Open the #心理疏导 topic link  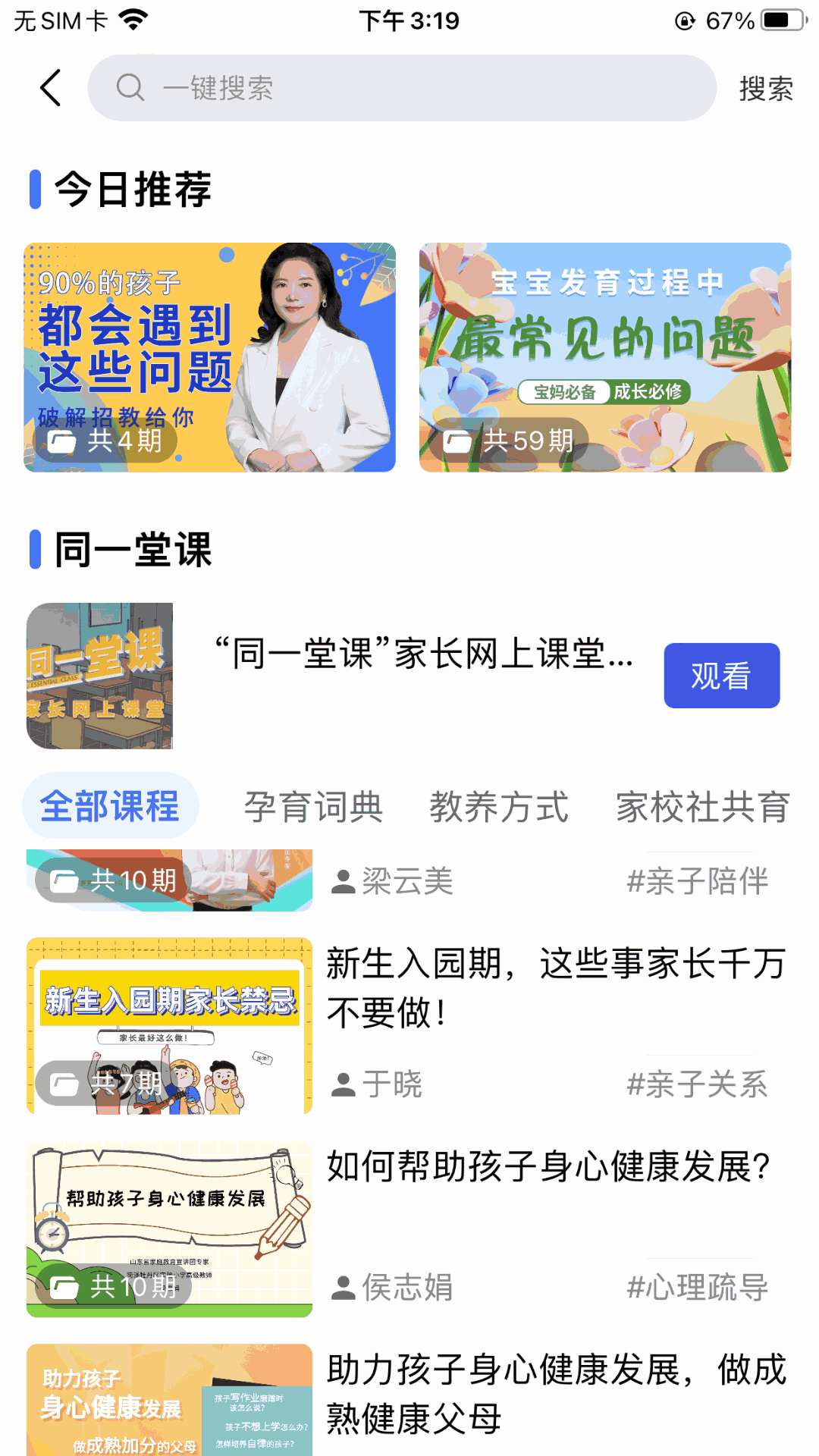pos(696,1286)
